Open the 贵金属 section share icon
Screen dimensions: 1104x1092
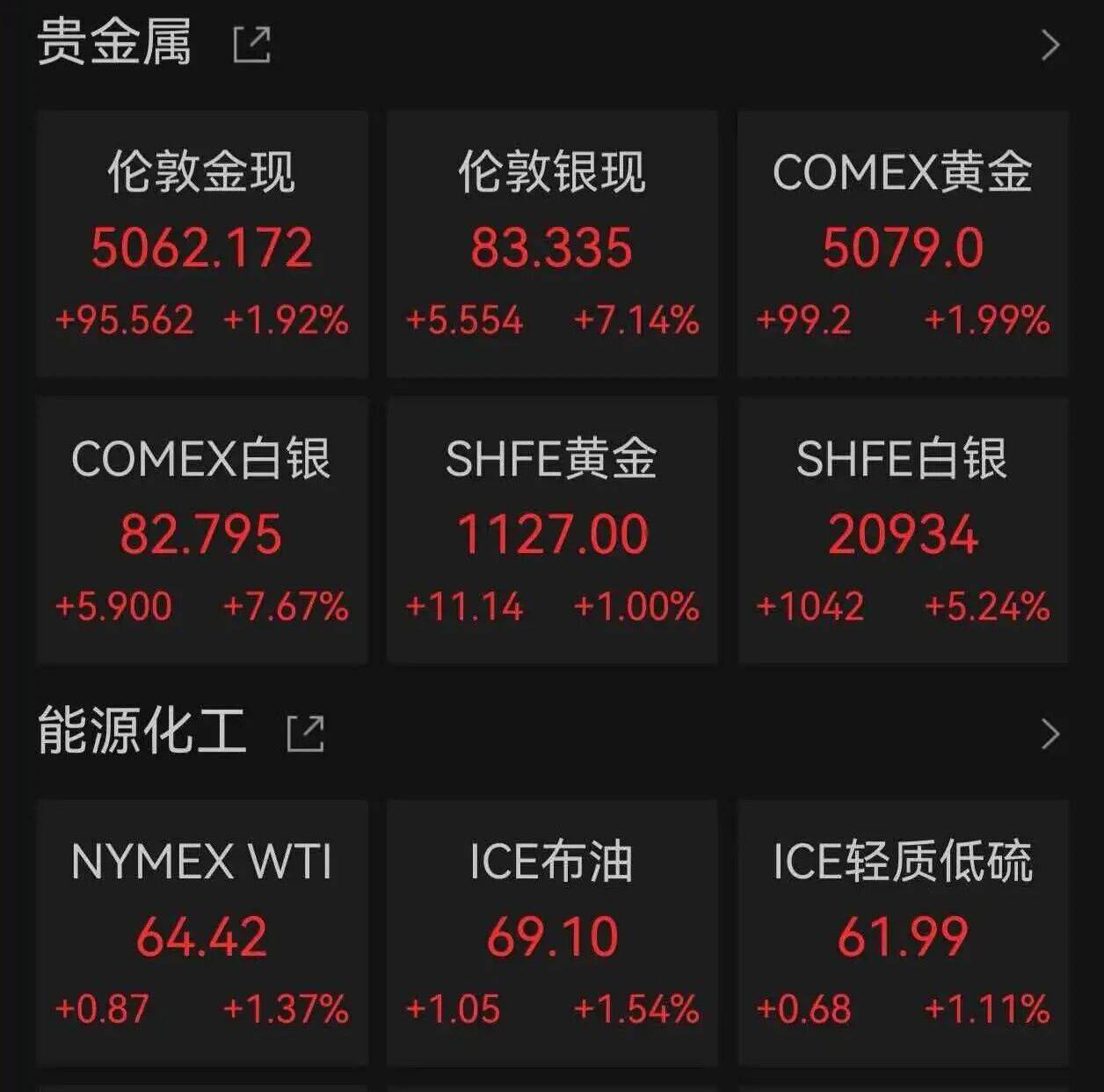point(252,45)
